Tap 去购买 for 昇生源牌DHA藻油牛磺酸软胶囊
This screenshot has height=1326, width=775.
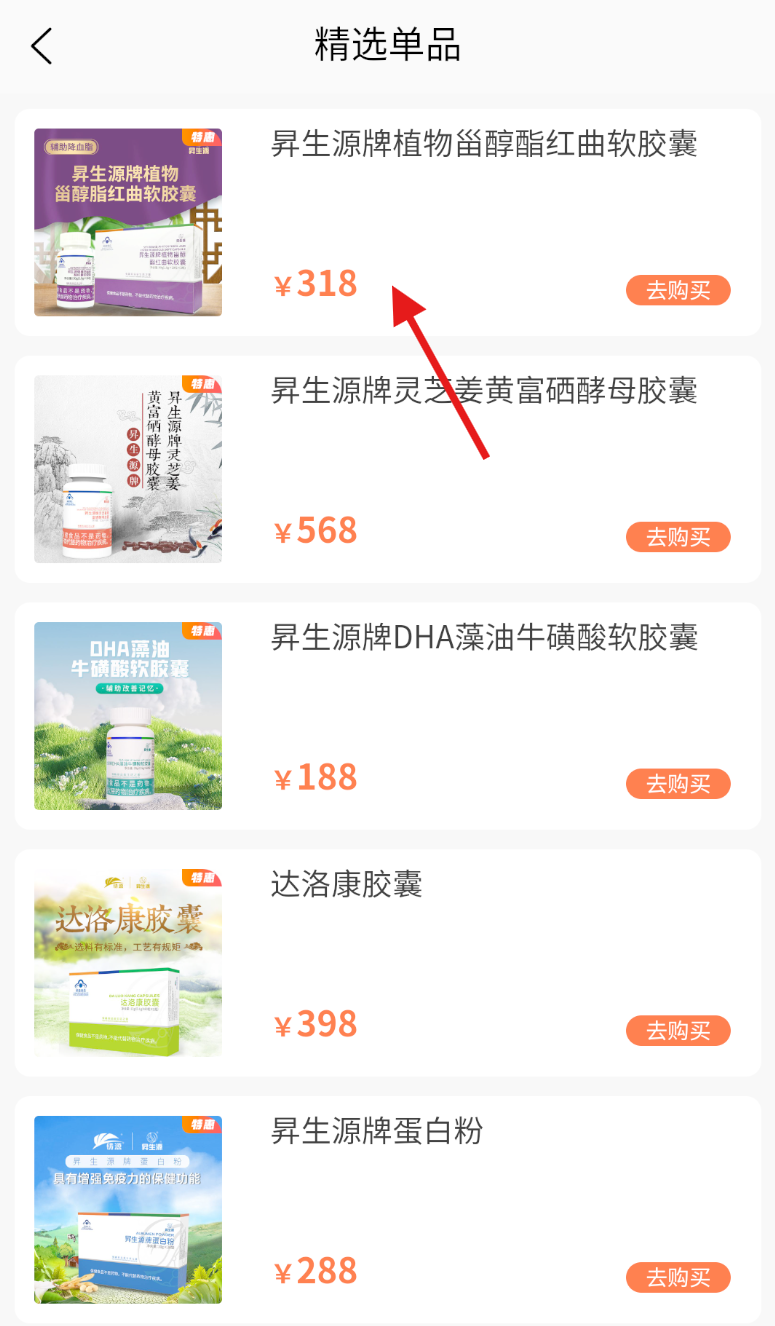click(x=678, y=784)
